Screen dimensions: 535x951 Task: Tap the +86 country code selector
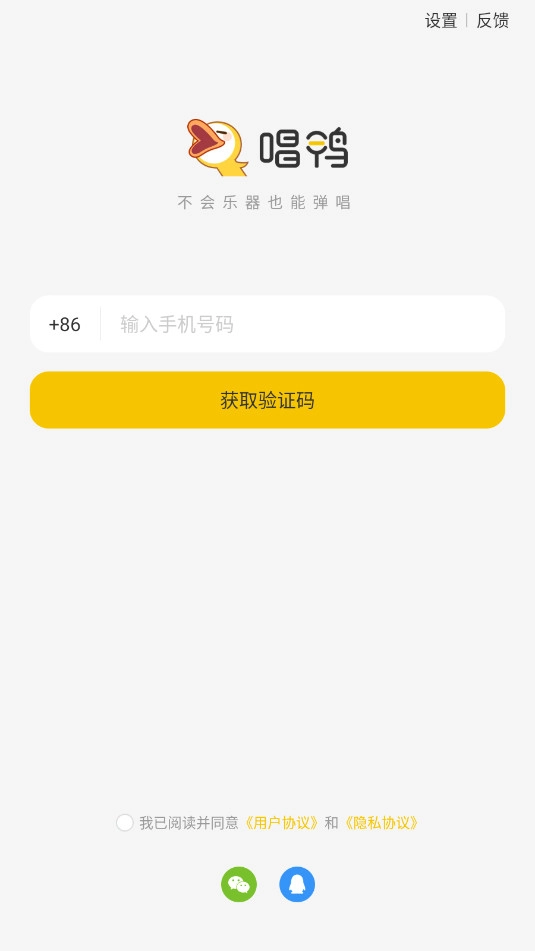pyautogui.click(x=64, y=324)
